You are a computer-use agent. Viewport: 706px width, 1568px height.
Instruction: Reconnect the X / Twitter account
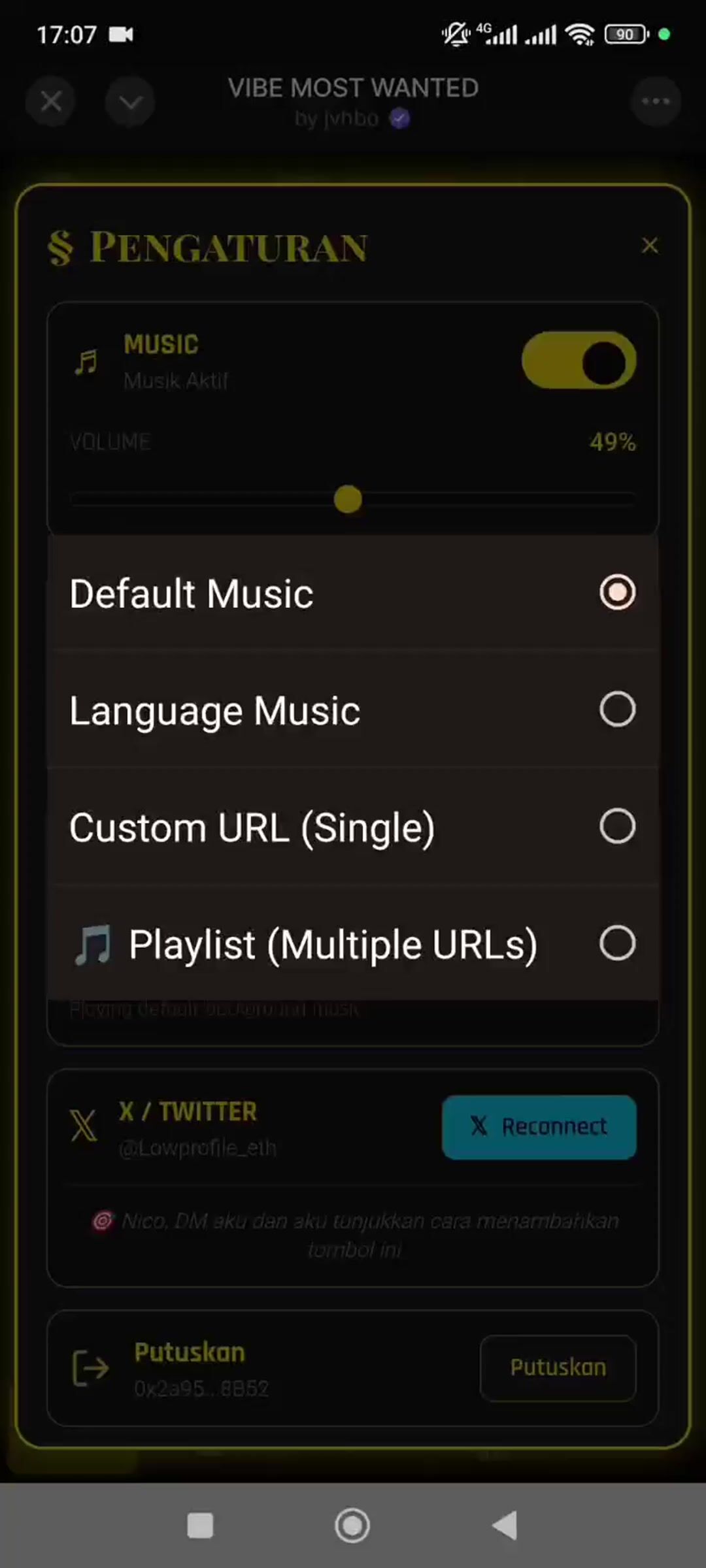pyautogui.click(x=539, y=1127)
